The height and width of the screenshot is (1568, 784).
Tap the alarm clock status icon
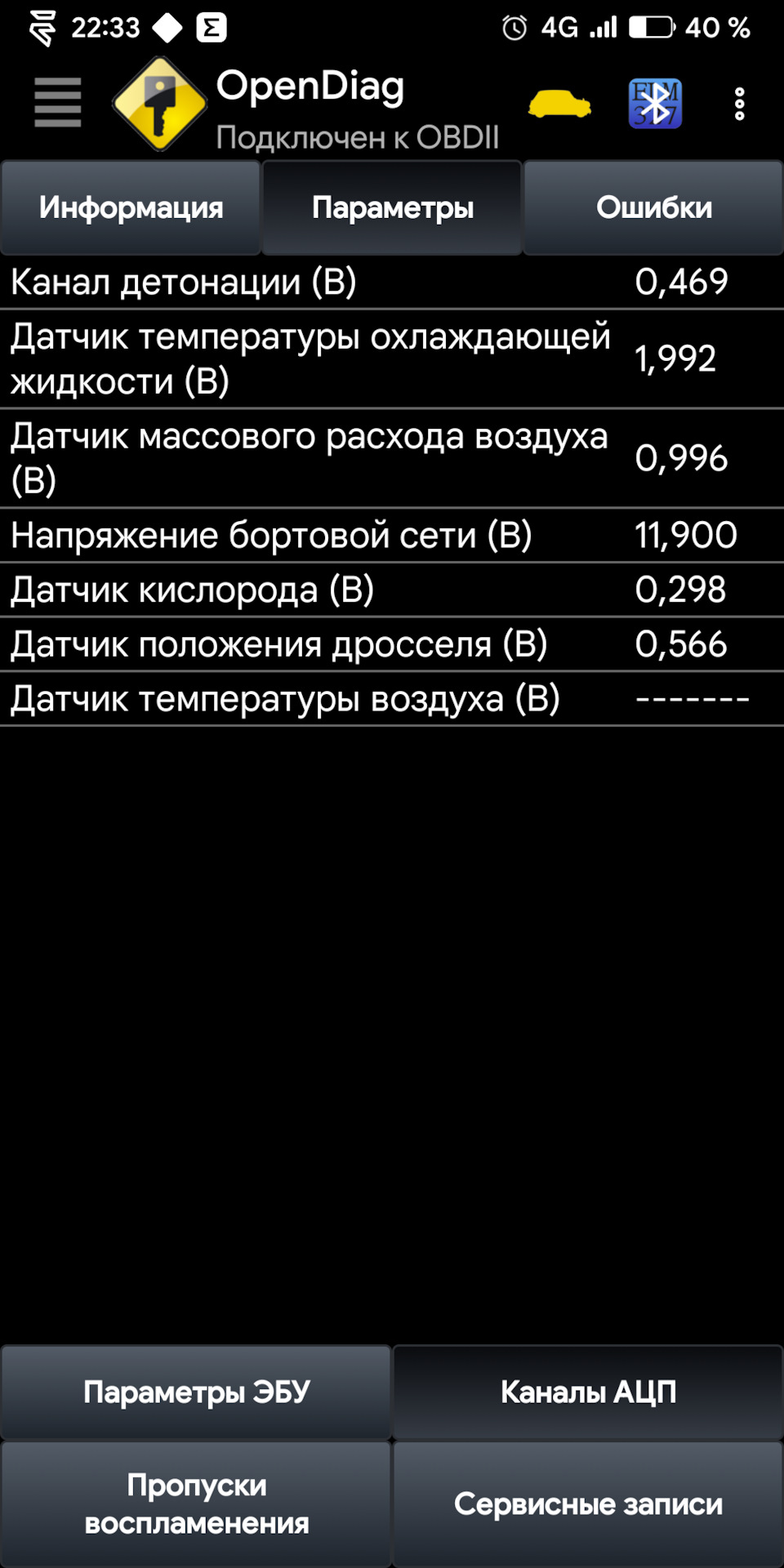(x=514, y=27)
